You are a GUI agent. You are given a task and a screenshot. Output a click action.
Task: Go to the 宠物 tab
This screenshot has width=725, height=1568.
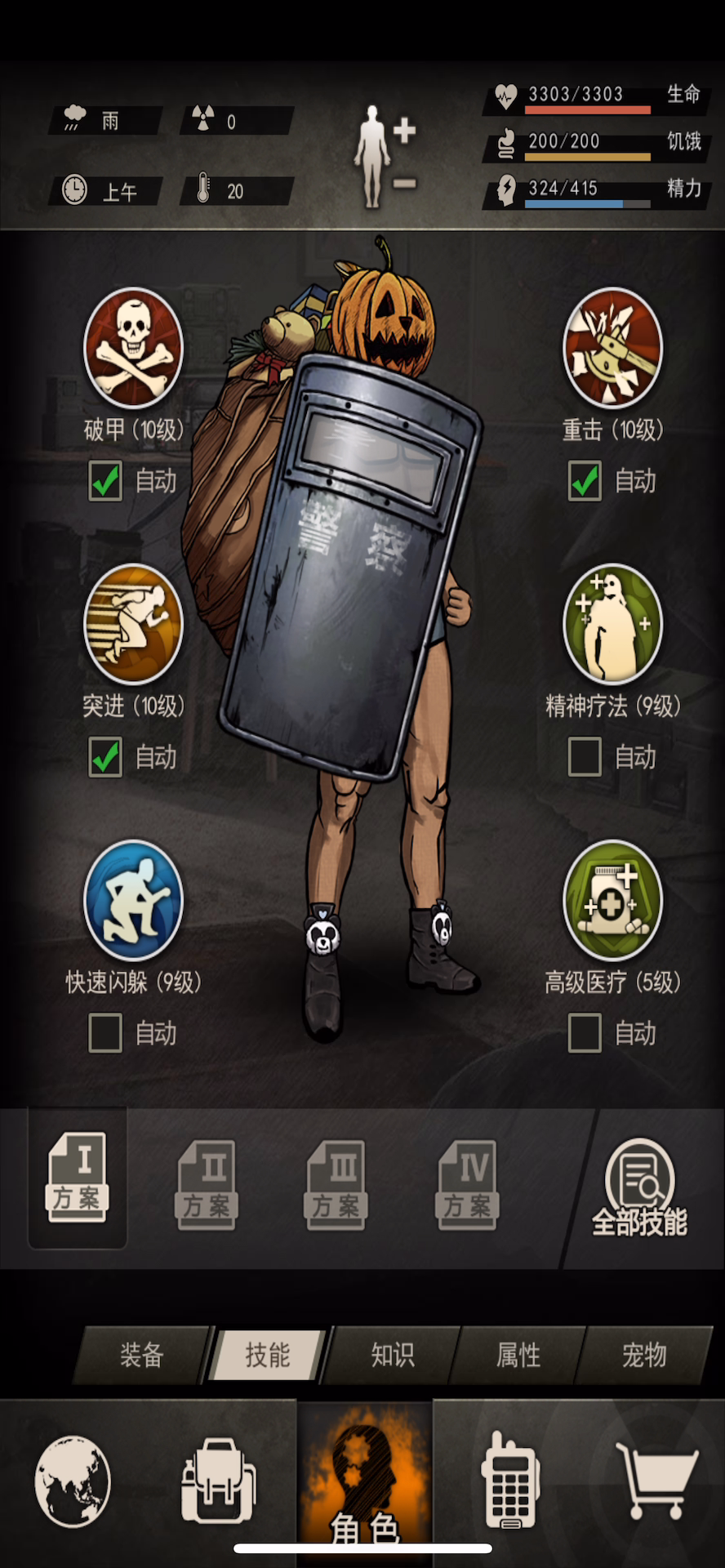click(644, 1355)
